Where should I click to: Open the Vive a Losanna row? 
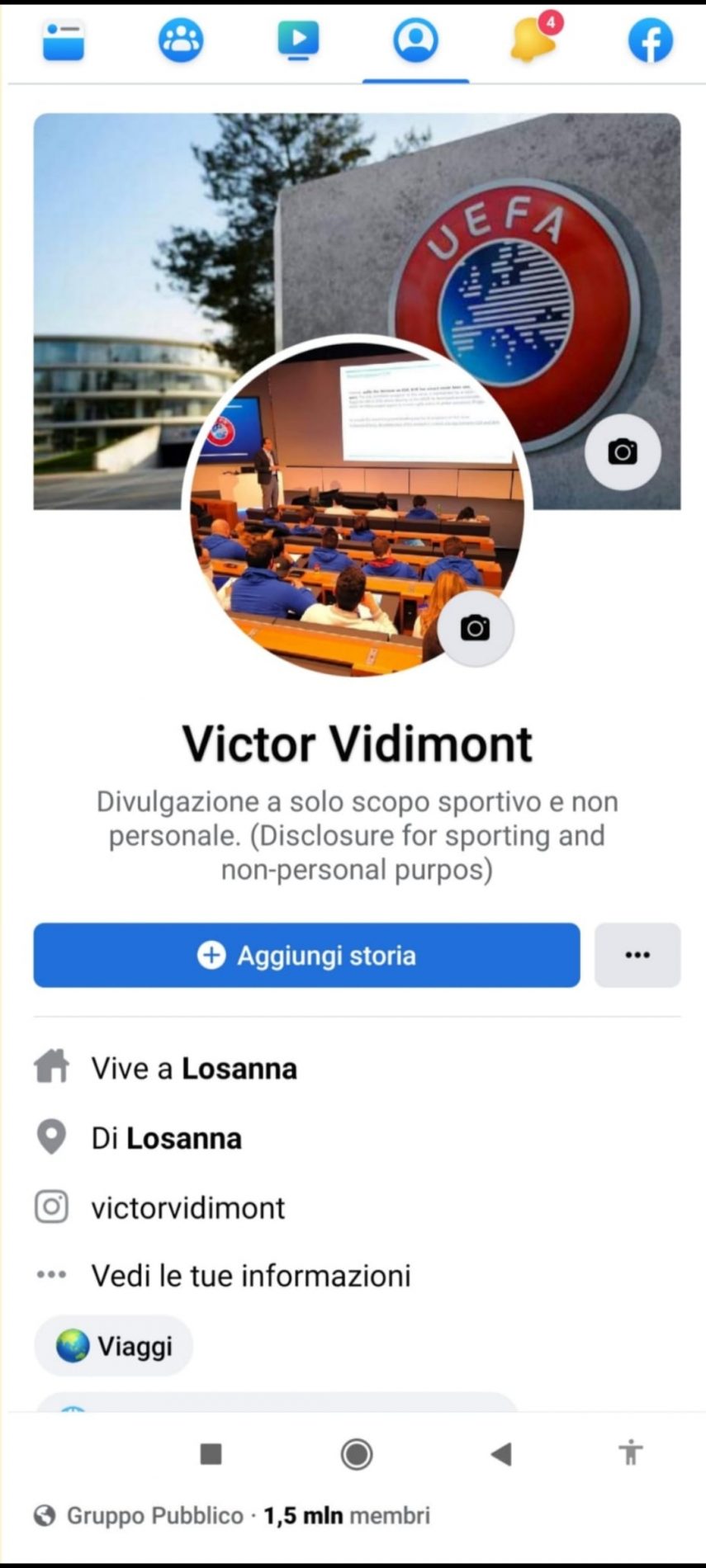click(x=194, y=1069)
